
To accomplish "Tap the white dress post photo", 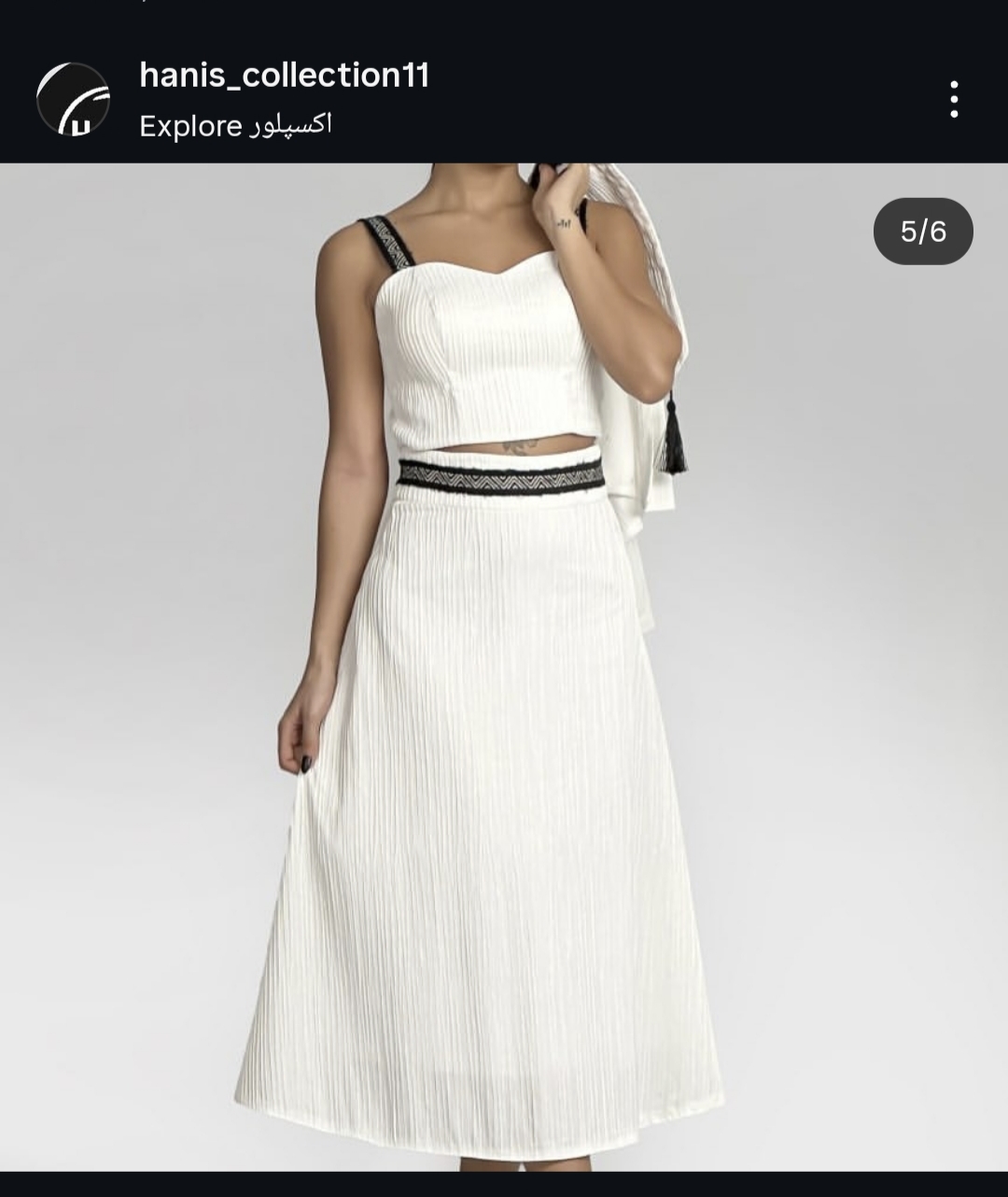I will (504, 667).
